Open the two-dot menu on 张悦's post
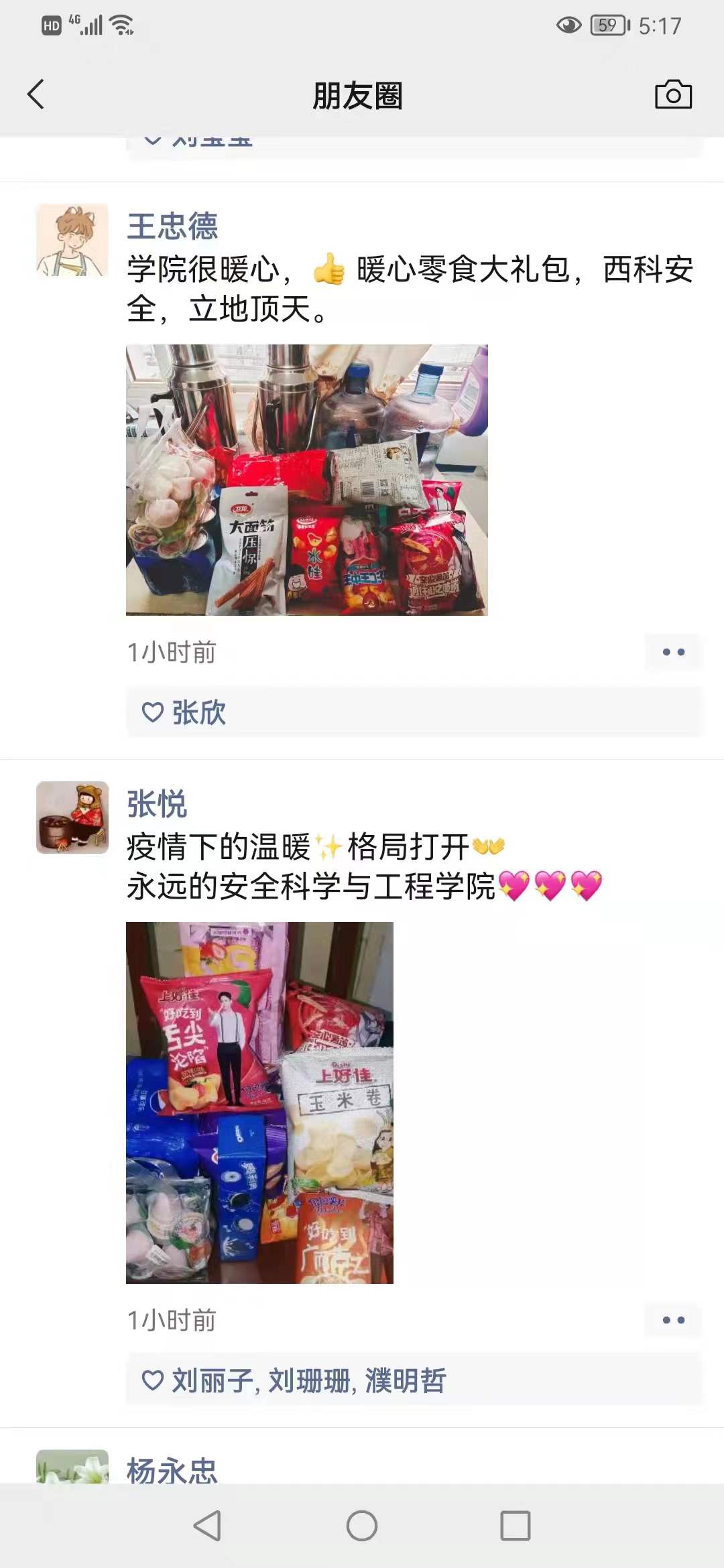 (673, 1320)
